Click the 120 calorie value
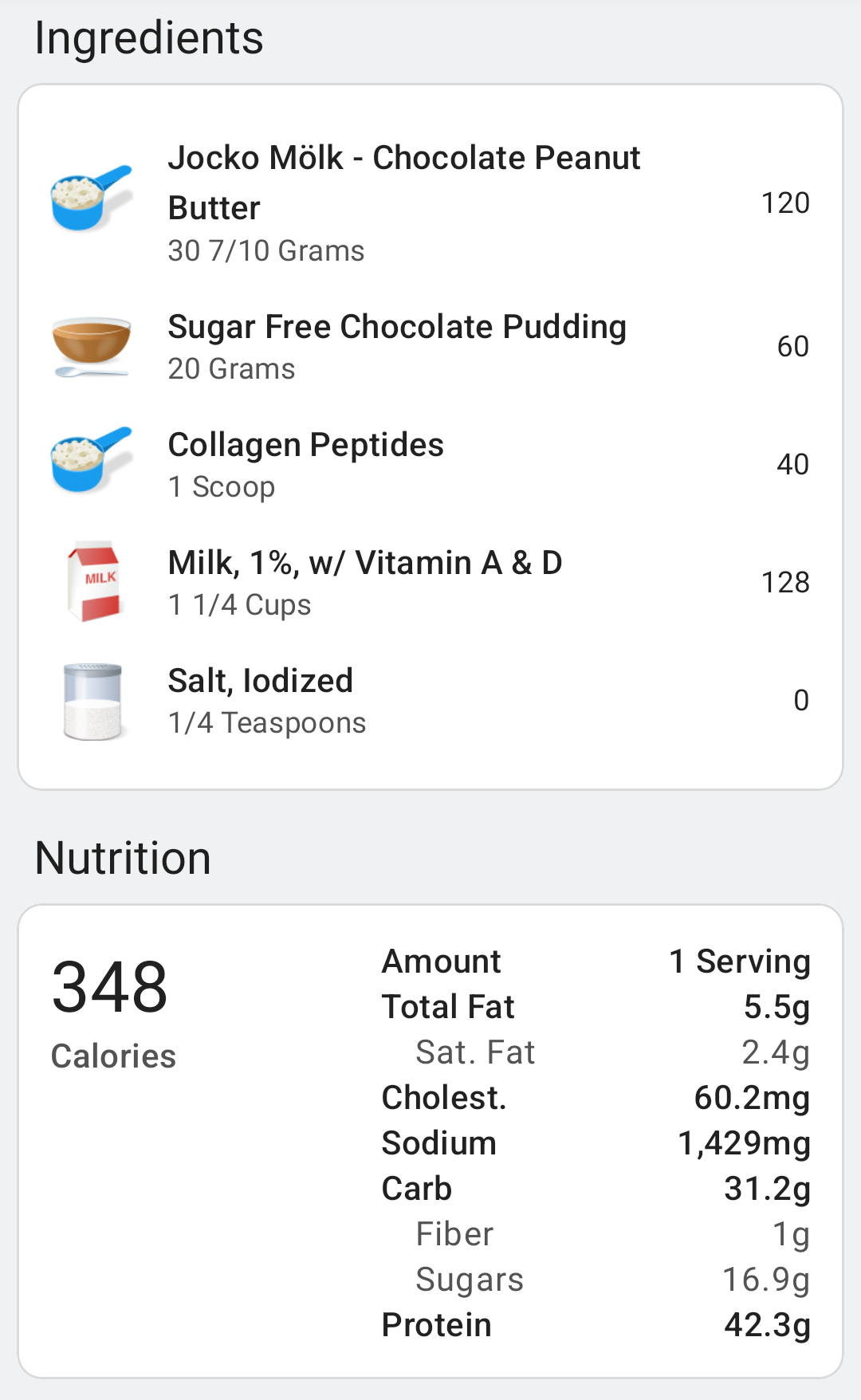The width and height of the screenshot is (861, 1400). tap(785, 203)
